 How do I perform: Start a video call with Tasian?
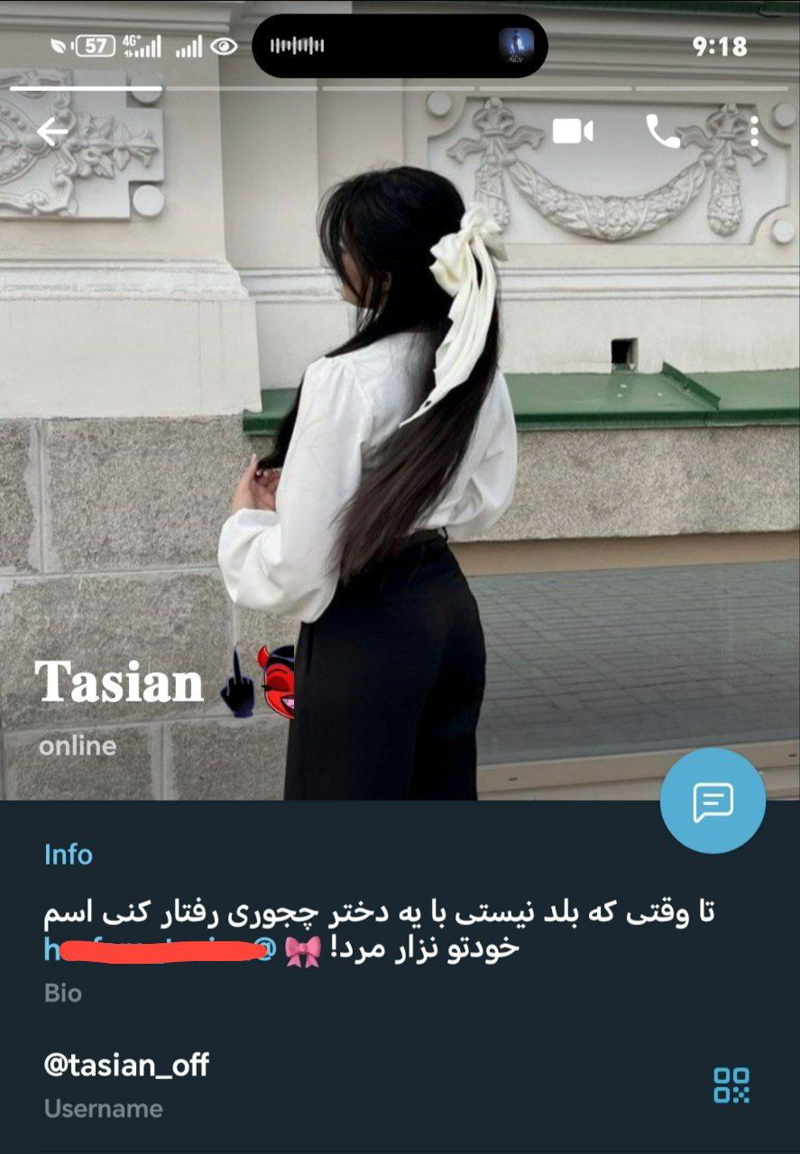pos(573,131)
